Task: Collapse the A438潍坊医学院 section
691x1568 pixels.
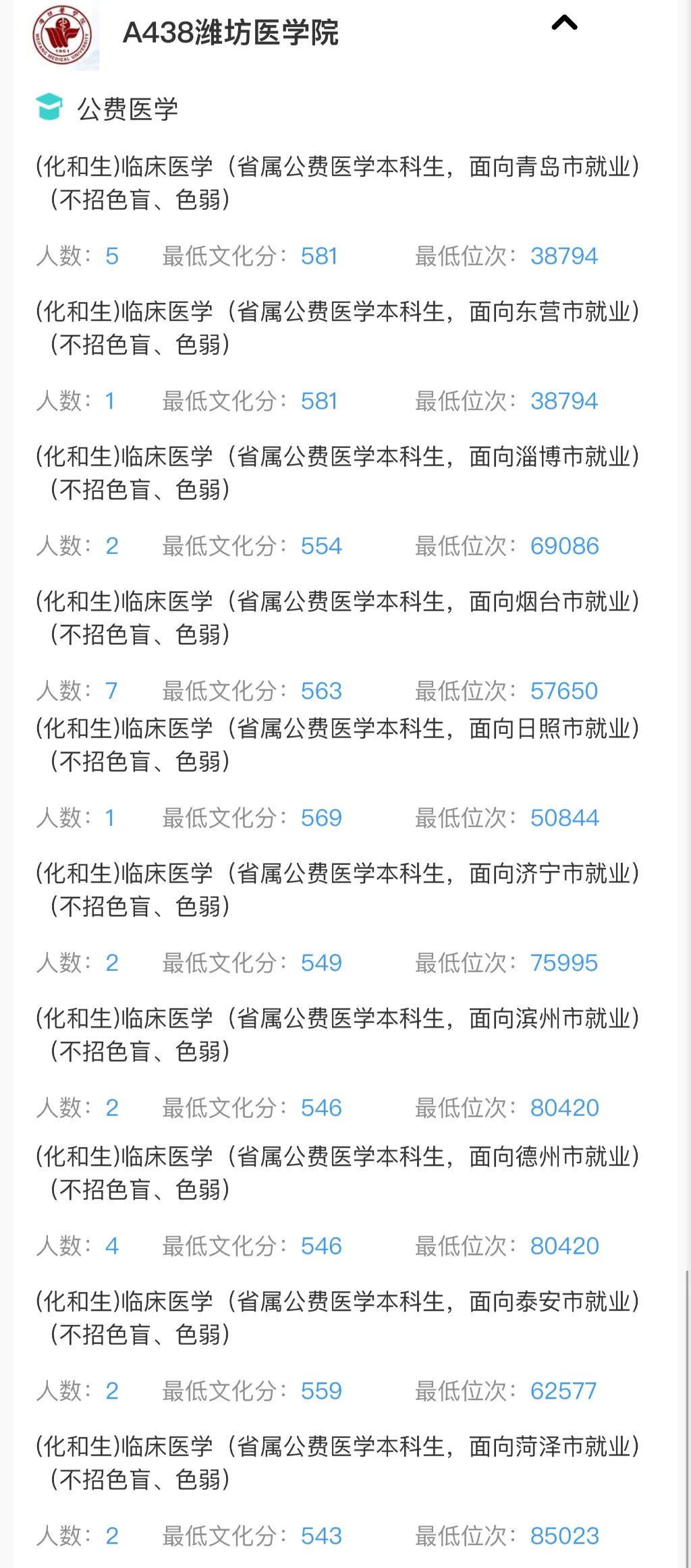Action: (x=564, y=24)
